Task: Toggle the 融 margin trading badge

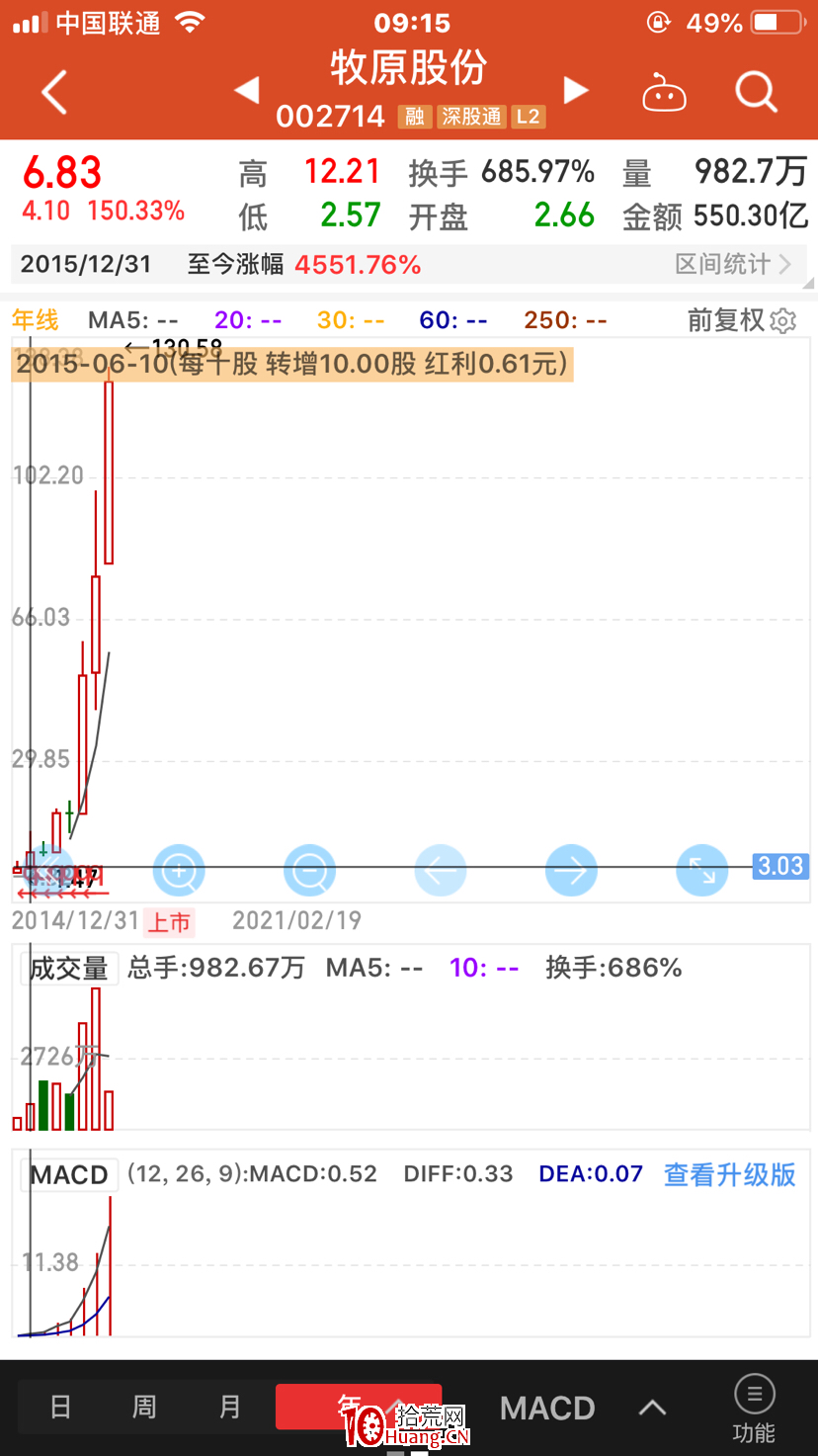Action: pyautogui.click(x=415, y=116)
